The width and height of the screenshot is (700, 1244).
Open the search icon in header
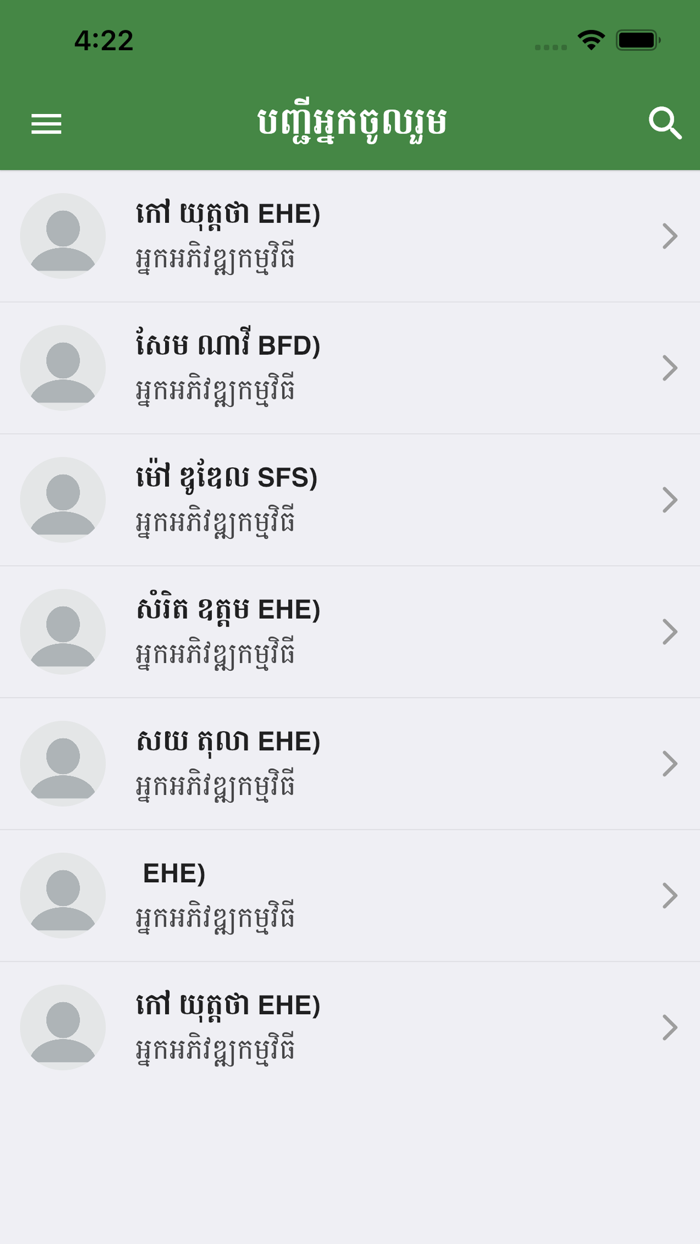point(665,123)
